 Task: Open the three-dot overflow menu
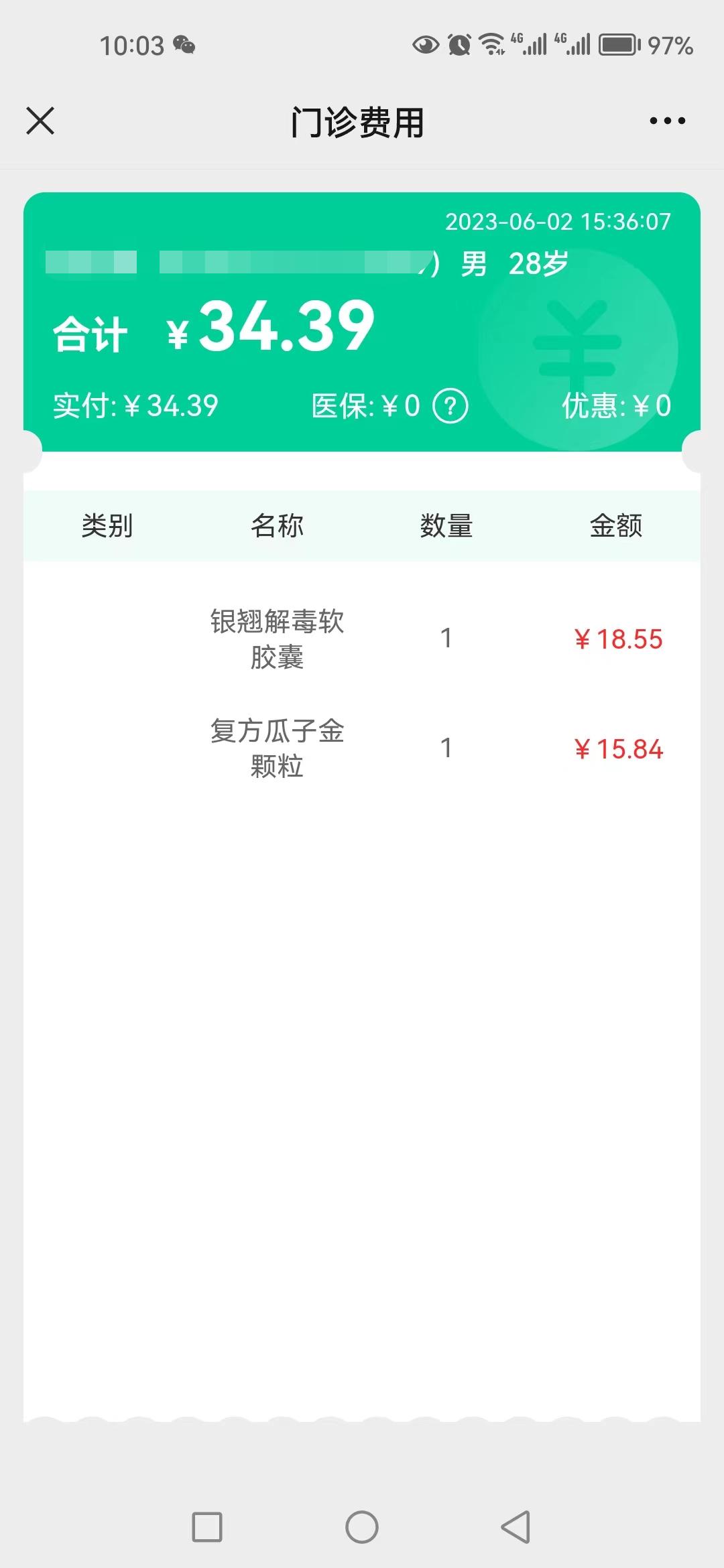click(667, 121)
